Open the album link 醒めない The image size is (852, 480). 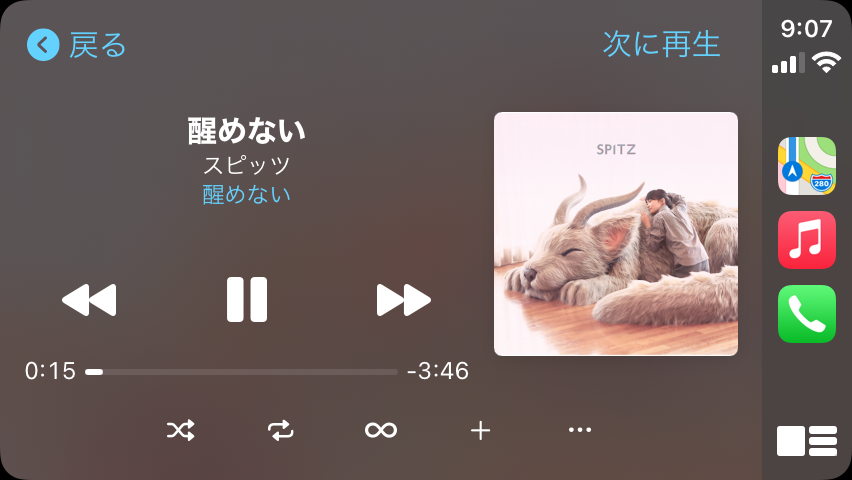coord(246,194)
